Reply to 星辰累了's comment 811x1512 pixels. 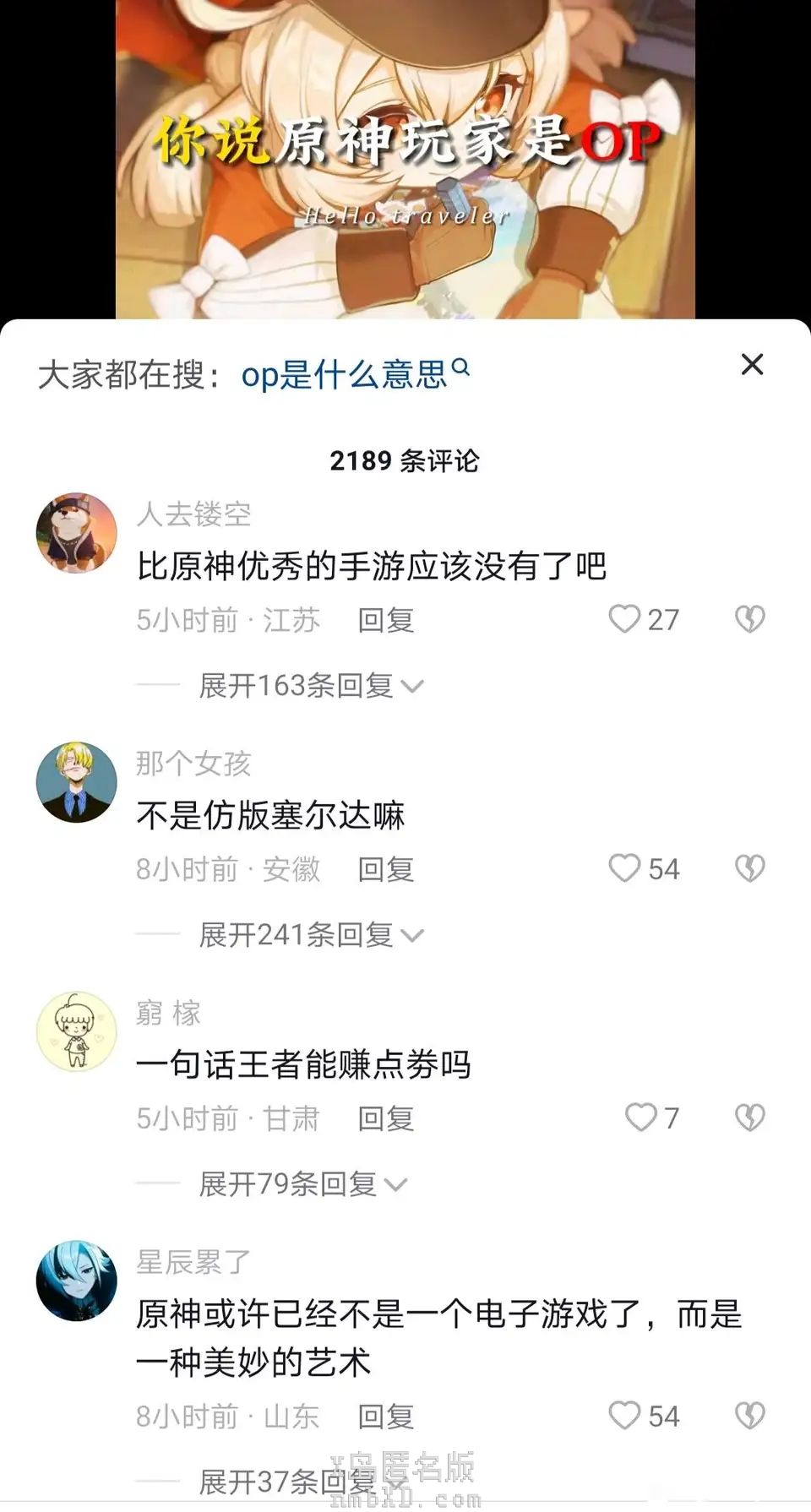tap(385, 1417)
